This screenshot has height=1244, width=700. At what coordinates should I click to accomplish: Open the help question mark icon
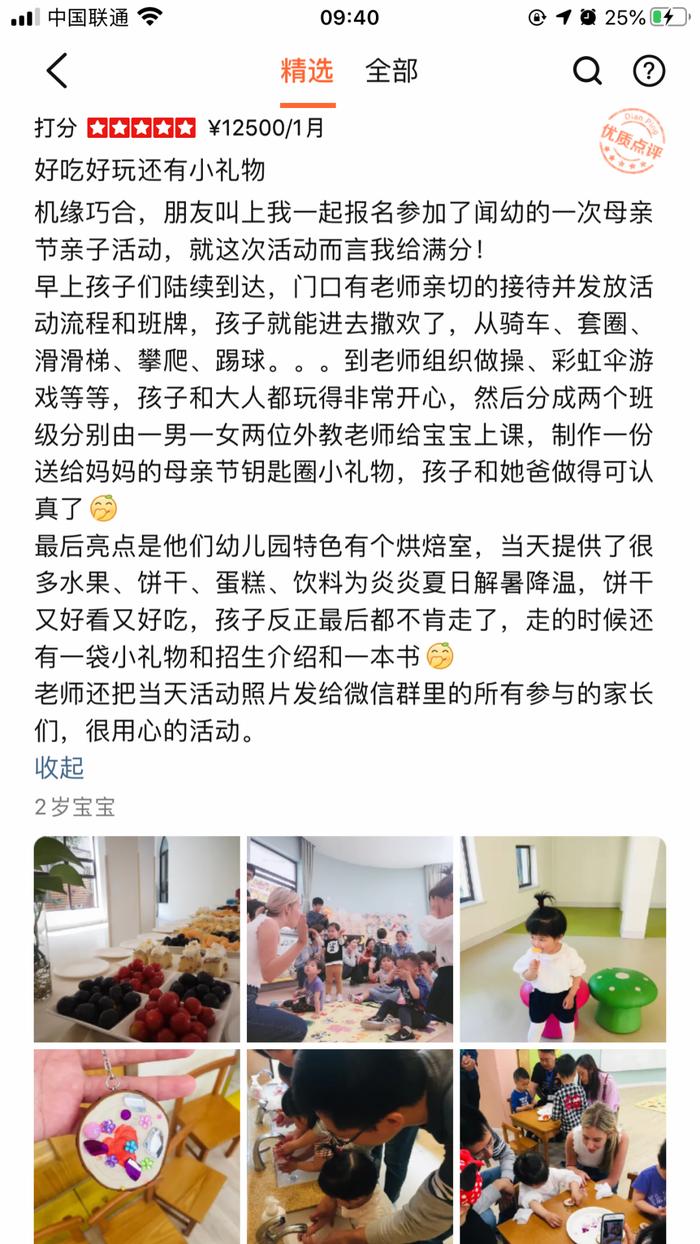pos(649,71)
